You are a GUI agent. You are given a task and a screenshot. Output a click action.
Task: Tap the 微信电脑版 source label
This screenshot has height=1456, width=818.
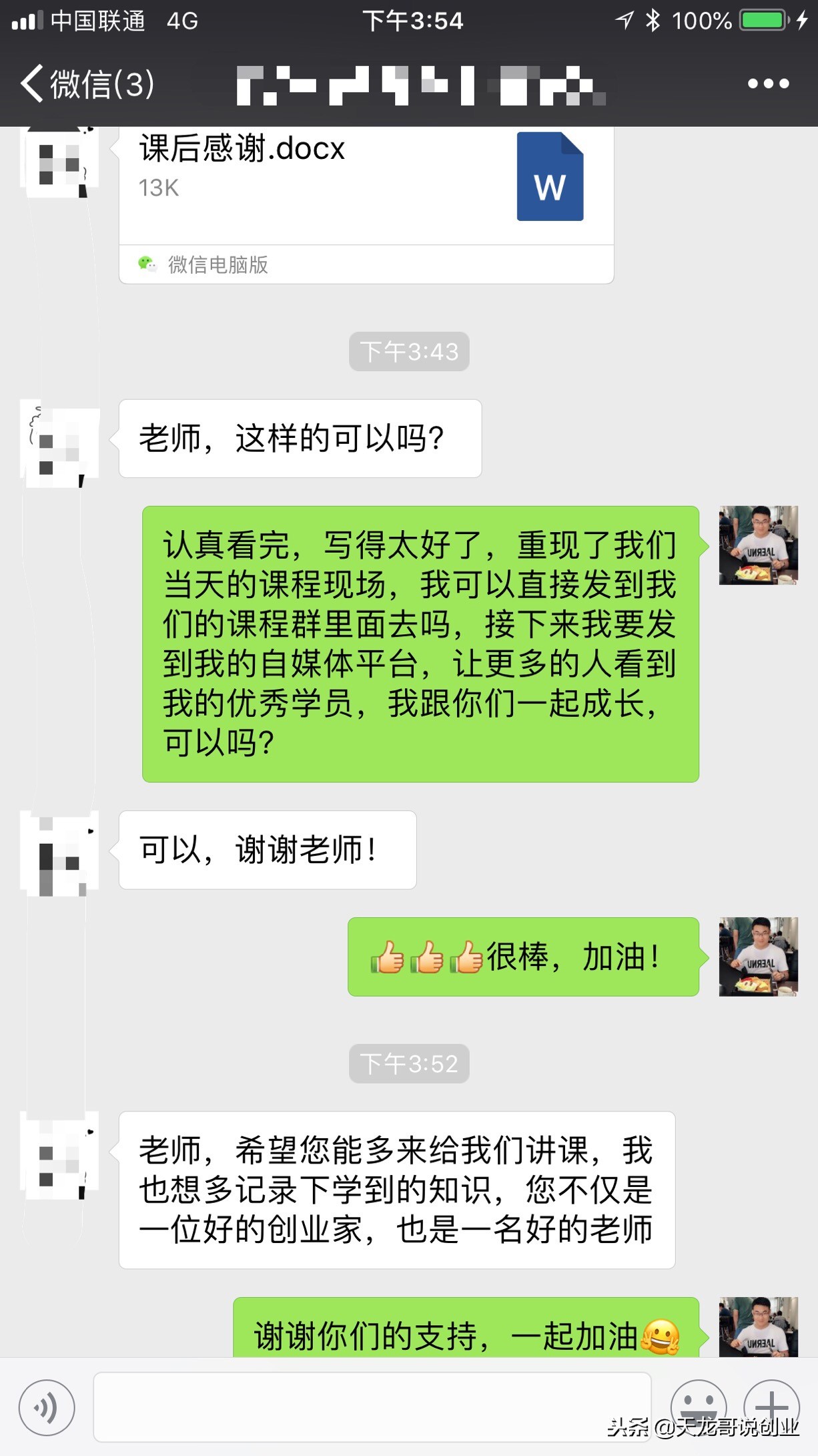218,264
